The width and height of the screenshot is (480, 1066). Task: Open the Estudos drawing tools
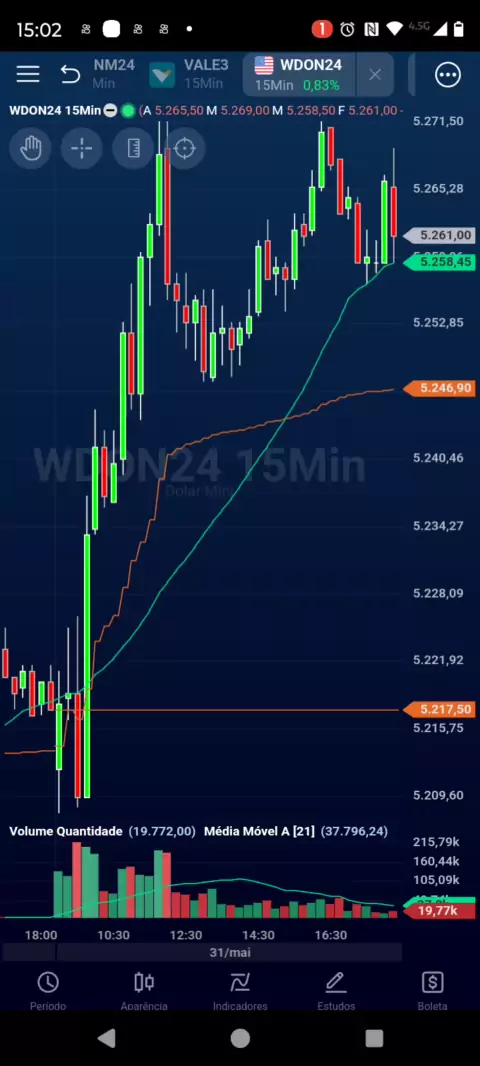(x=336, y=991)
